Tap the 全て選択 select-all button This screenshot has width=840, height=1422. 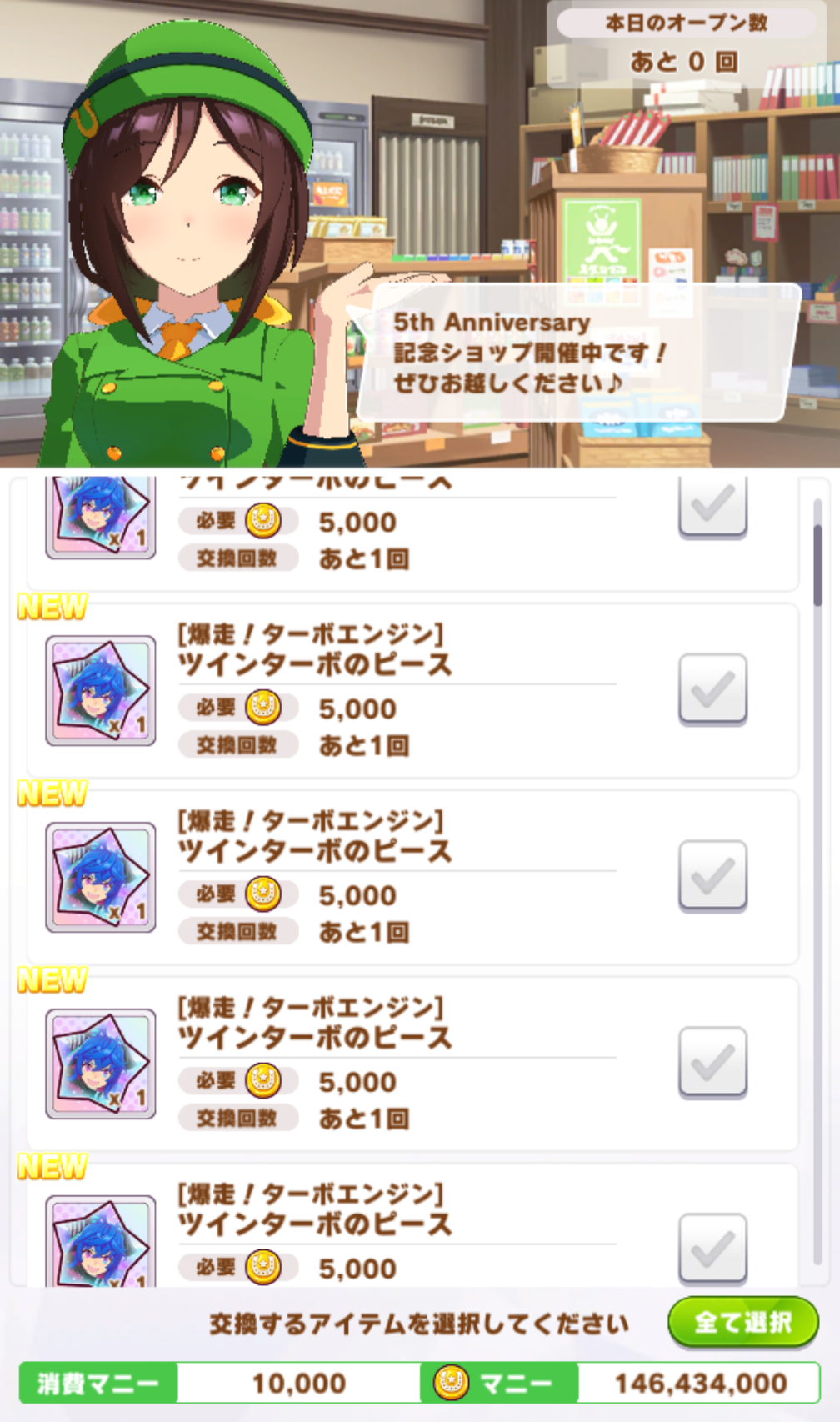pyautogui.click(x=742, y=1323)
